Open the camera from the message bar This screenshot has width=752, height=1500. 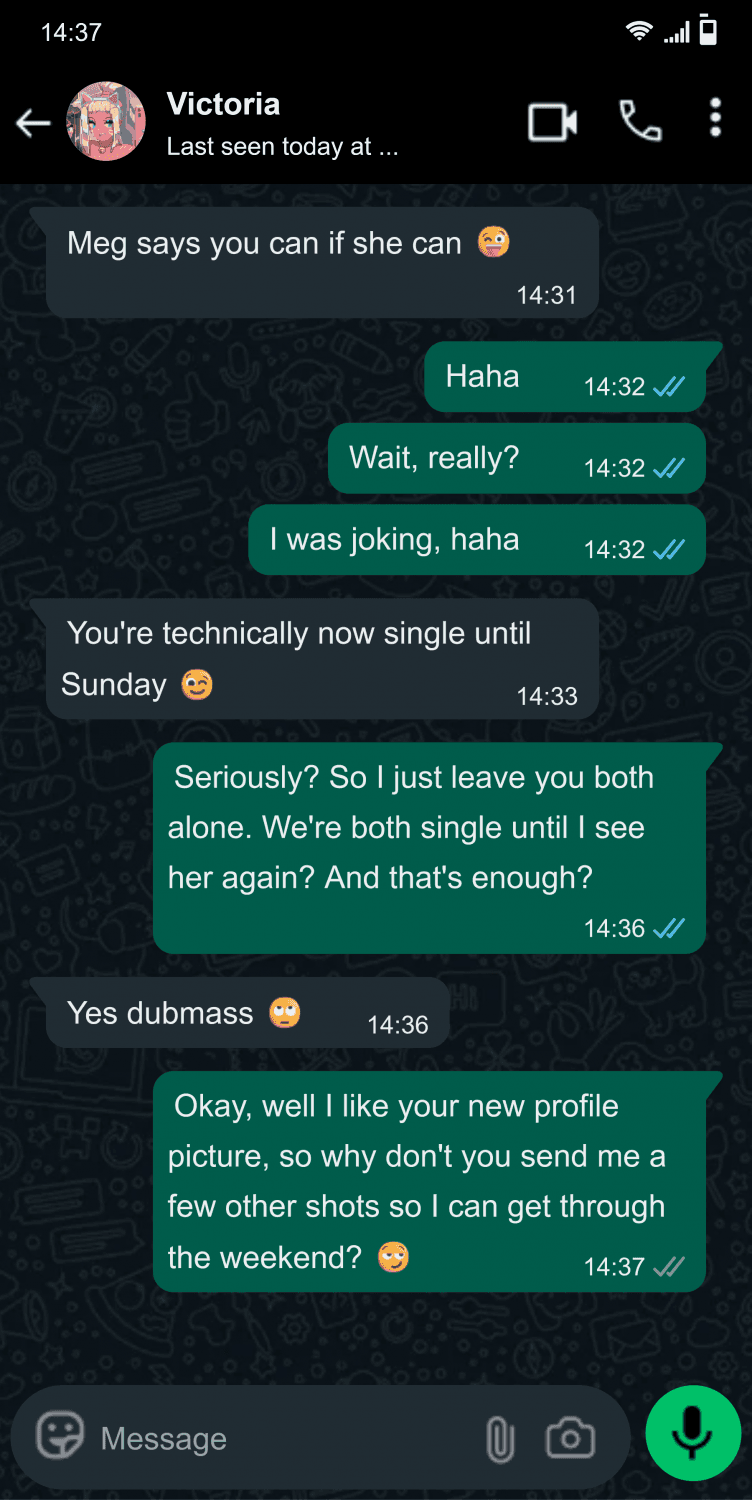[x=570, y=1439]
